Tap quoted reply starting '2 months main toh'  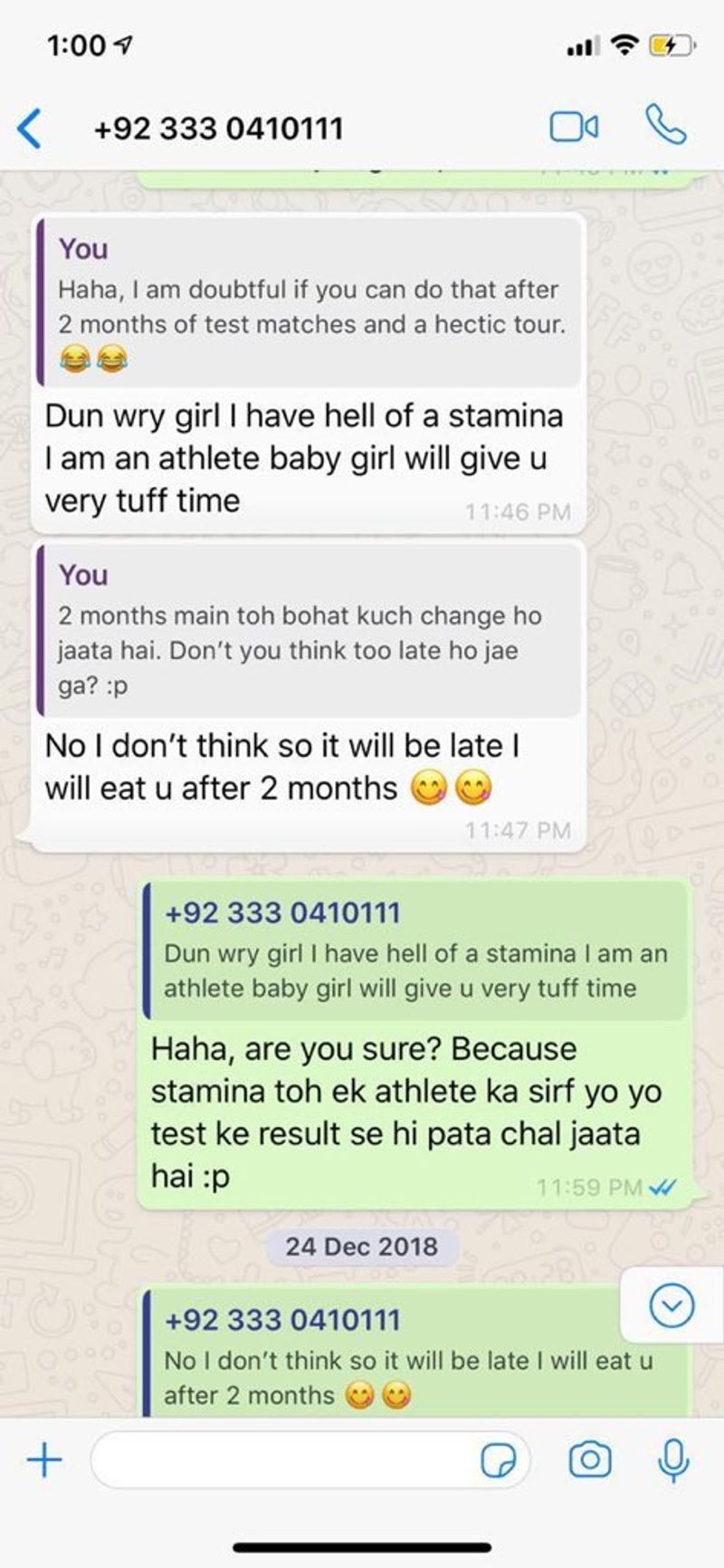[x=310, y=632]
